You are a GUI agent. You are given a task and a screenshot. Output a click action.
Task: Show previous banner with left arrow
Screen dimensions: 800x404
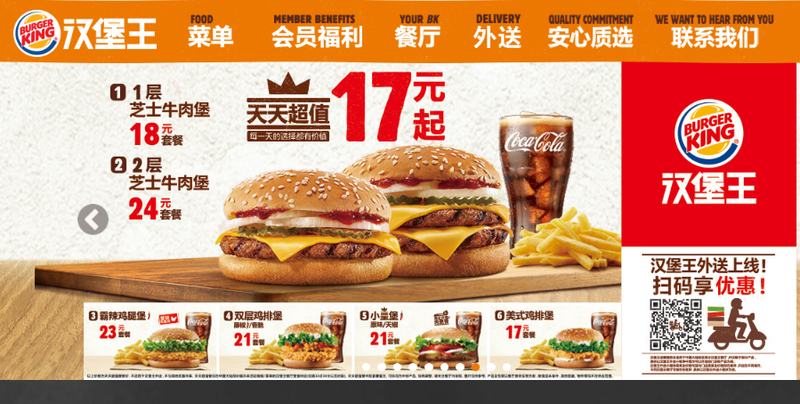point(93,219)
